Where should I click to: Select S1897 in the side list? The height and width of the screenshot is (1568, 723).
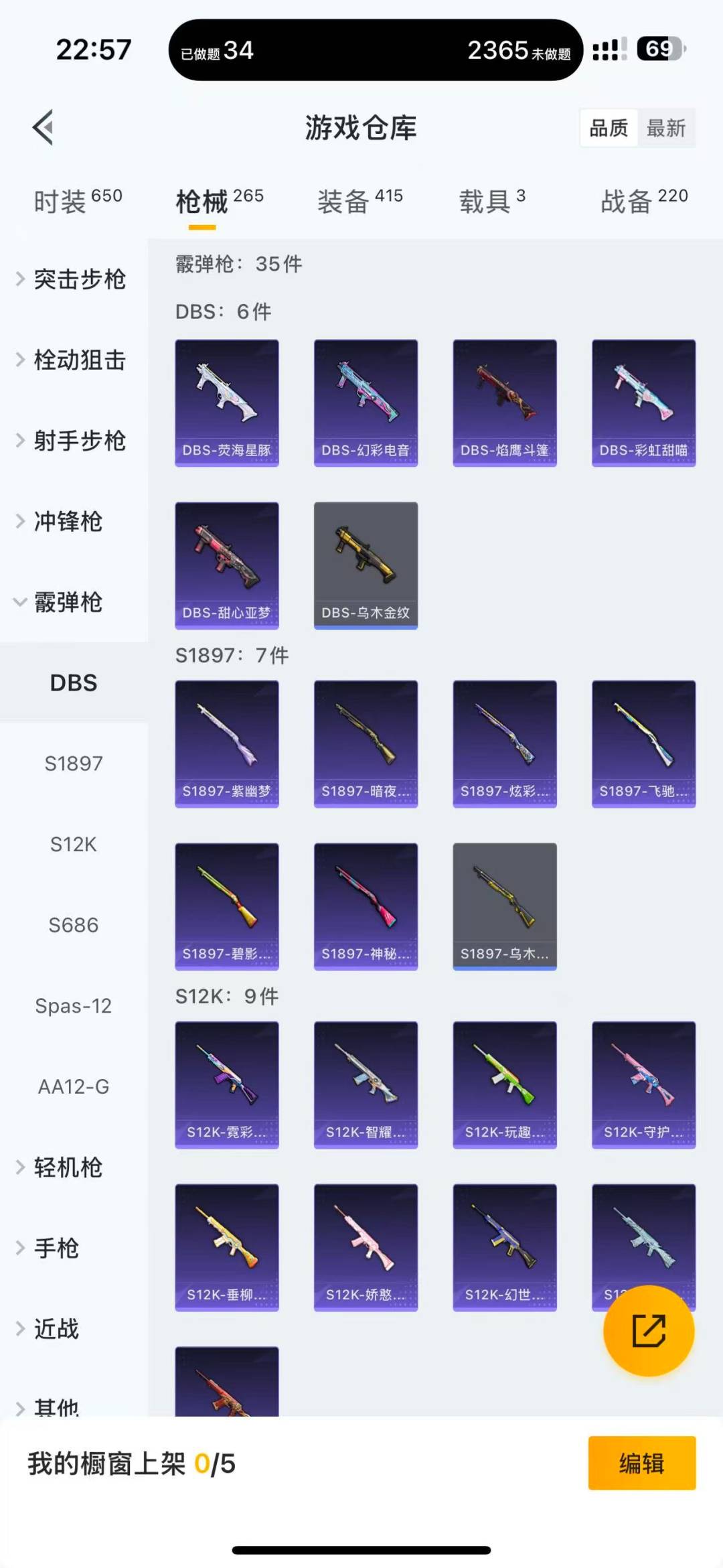pyautogui.click(x=74, y=764)
